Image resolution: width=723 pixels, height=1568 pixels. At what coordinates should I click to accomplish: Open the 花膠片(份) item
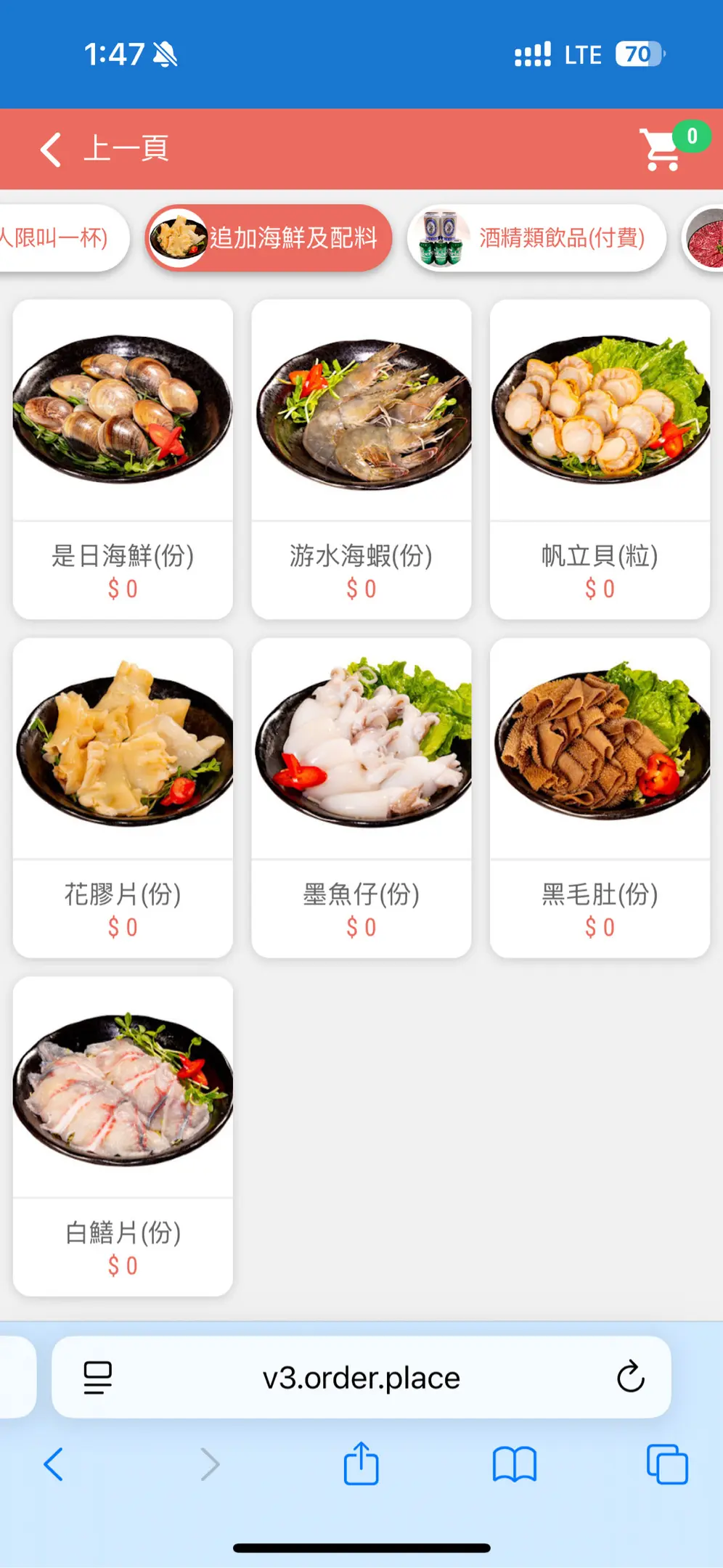[x=123, y=797]
